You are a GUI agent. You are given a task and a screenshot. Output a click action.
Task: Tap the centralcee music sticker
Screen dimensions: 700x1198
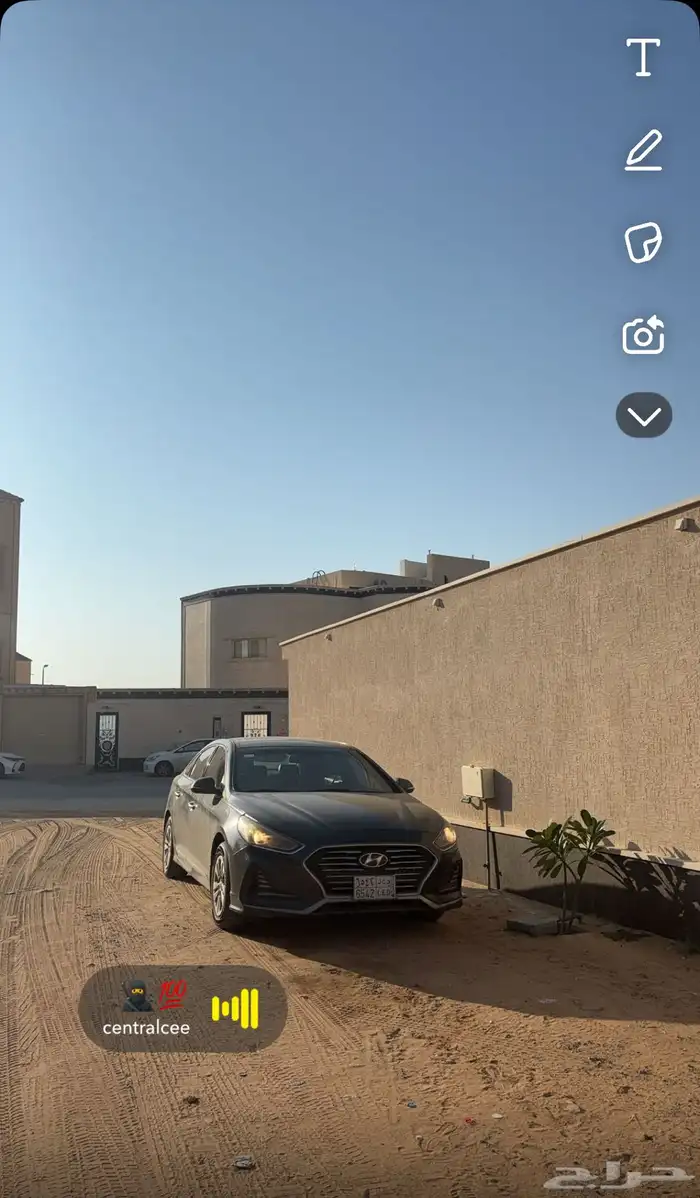click(x=183, y=1008)
